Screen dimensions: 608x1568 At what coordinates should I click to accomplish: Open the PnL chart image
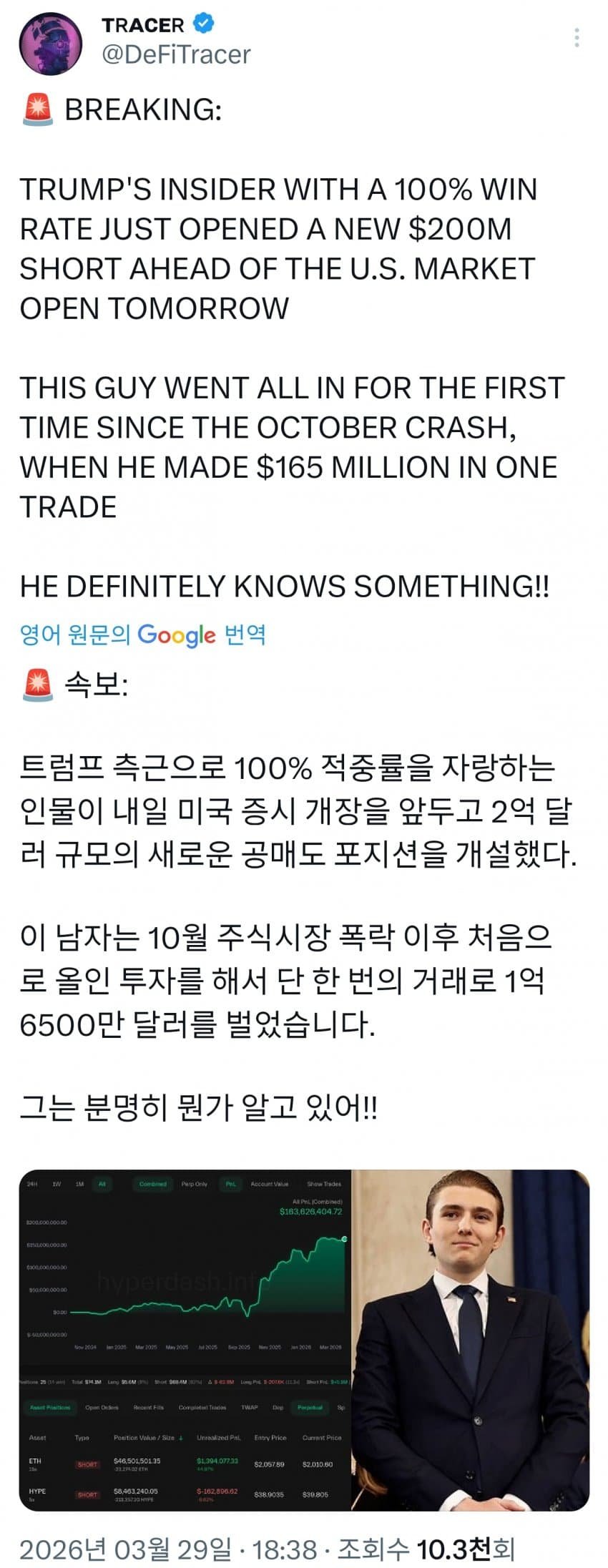click(185, 1339)
